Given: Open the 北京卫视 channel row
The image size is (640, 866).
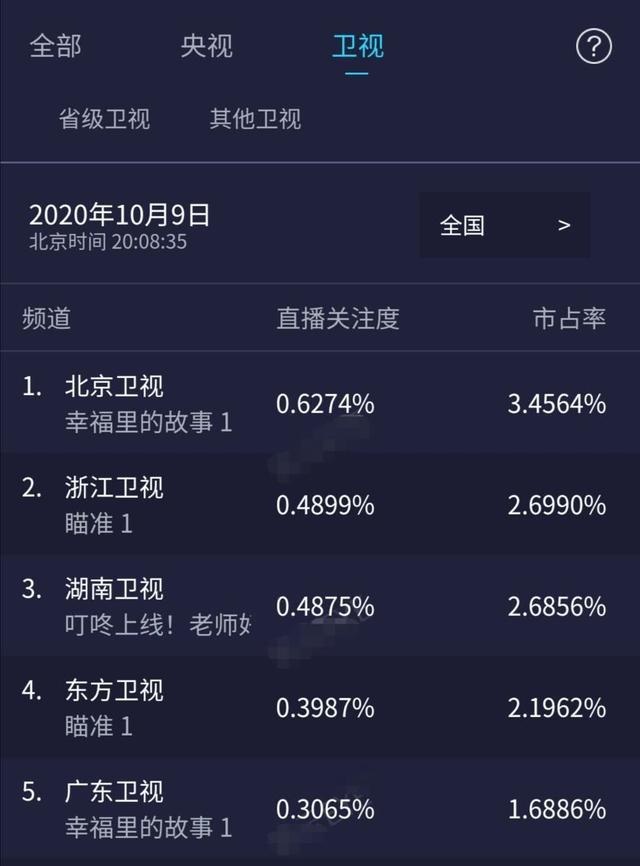Looking at the screenshot, I should point(320,403).
